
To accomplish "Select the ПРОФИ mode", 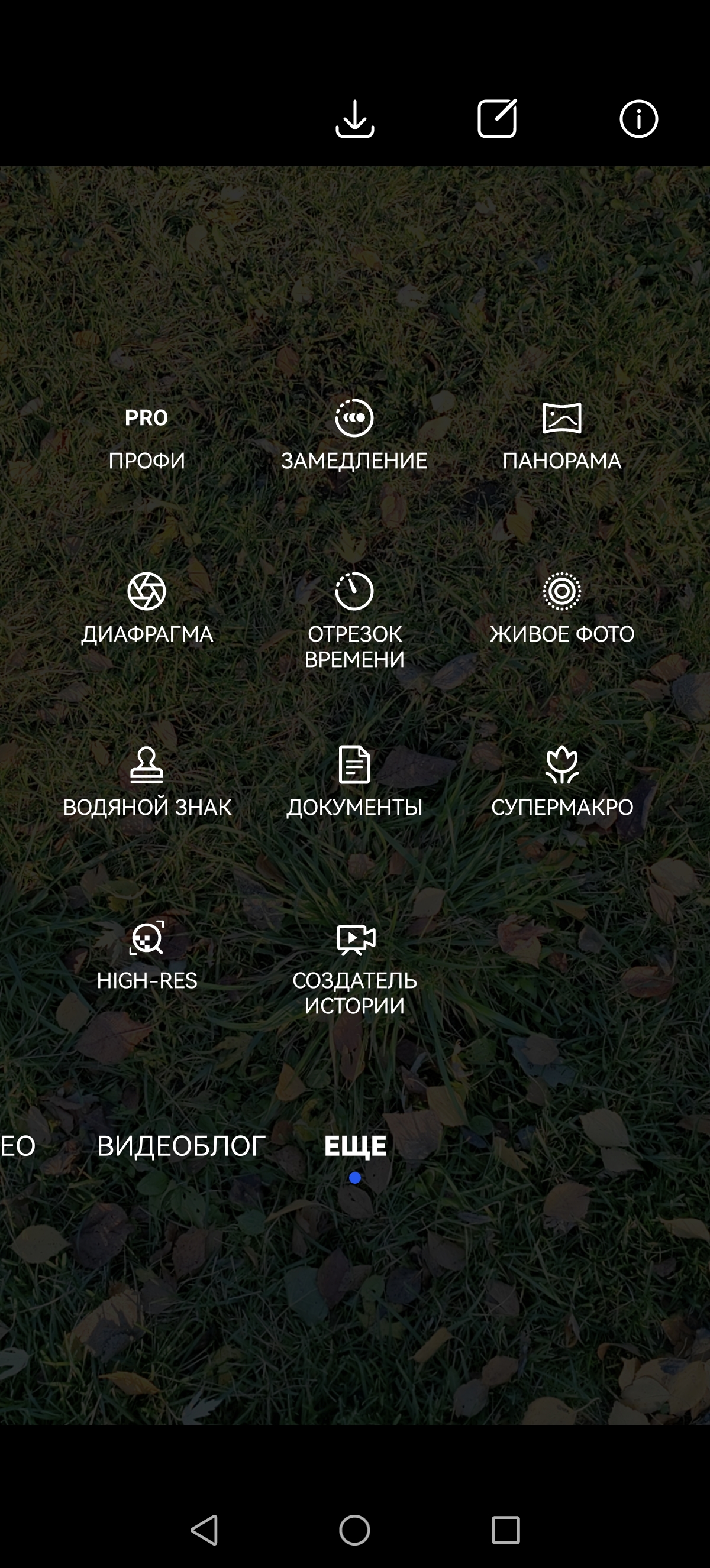I will [x=147, y=437].
